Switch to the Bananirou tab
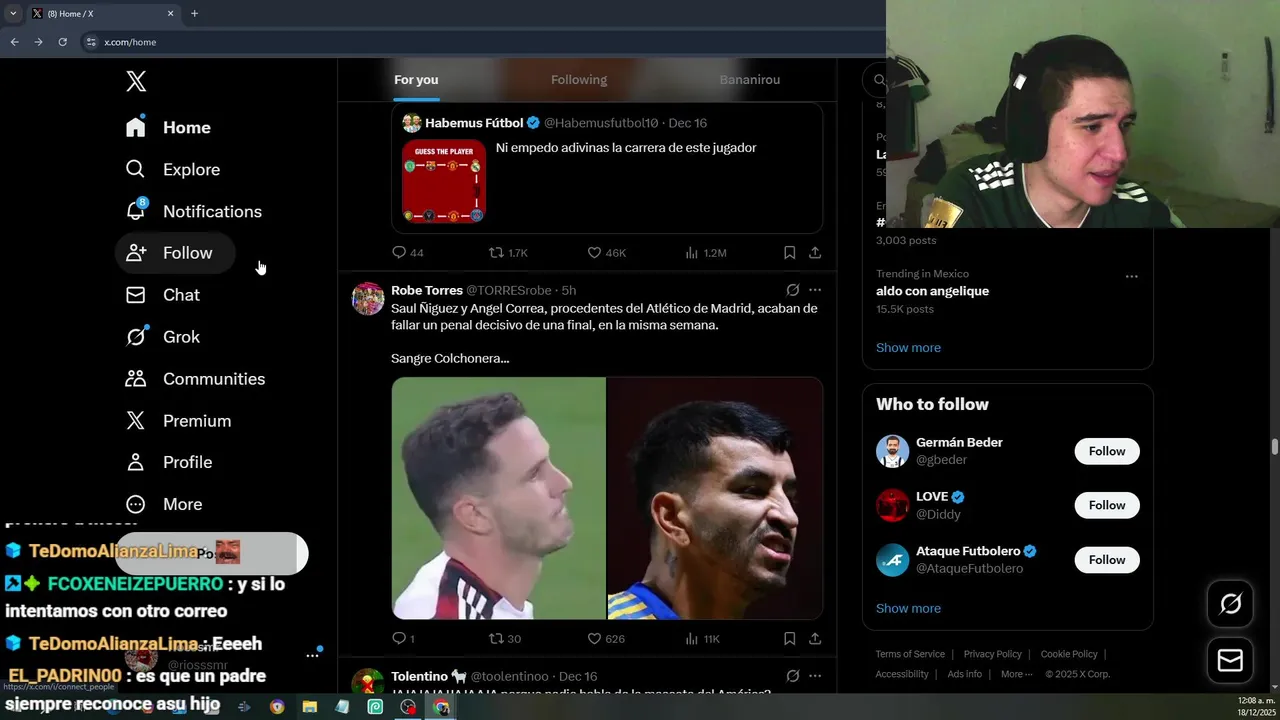This screenshot has width=1280, height=720. pos(749,80)
